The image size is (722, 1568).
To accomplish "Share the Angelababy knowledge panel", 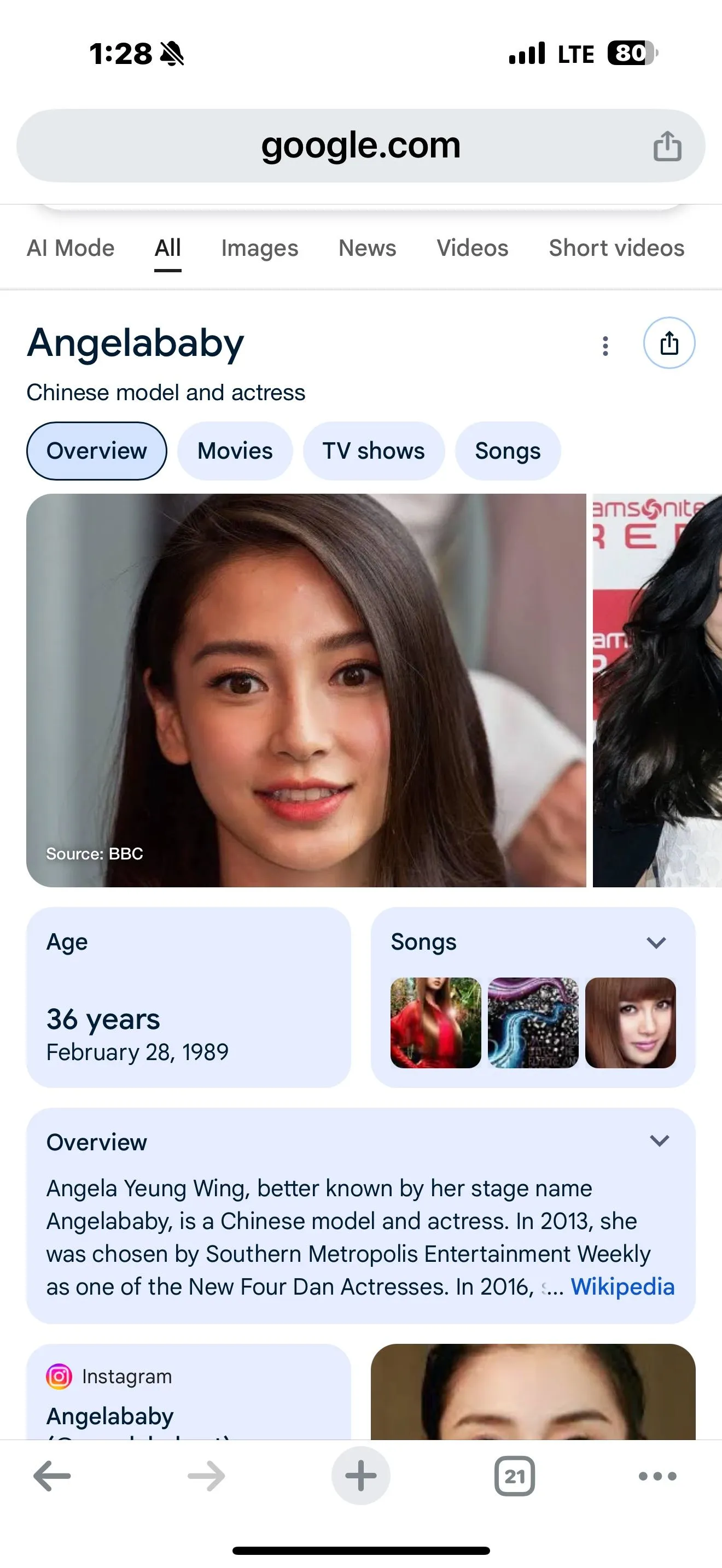I will click(x=669, y=343).
